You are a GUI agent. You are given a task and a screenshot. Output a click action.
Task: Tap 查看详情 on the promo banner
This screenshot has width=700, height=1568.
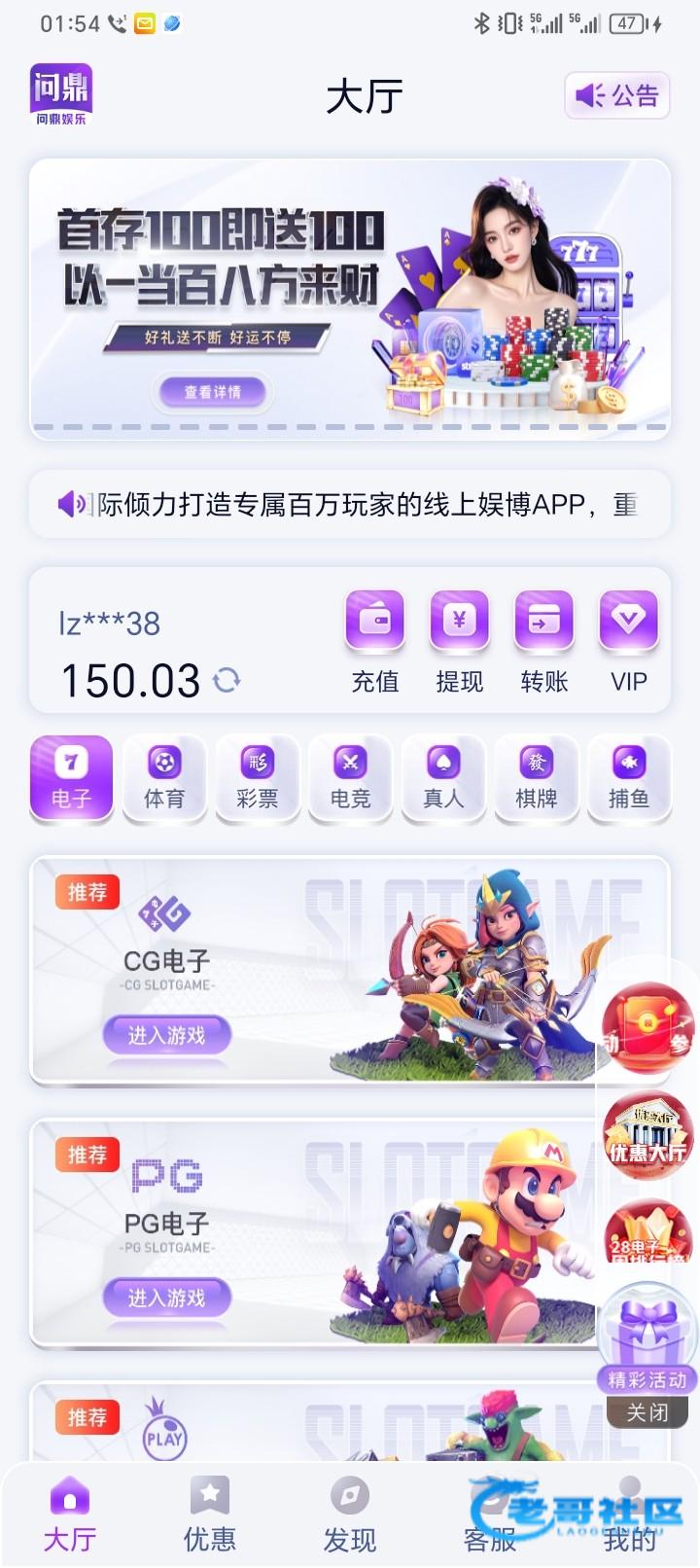tap(212, 392)
